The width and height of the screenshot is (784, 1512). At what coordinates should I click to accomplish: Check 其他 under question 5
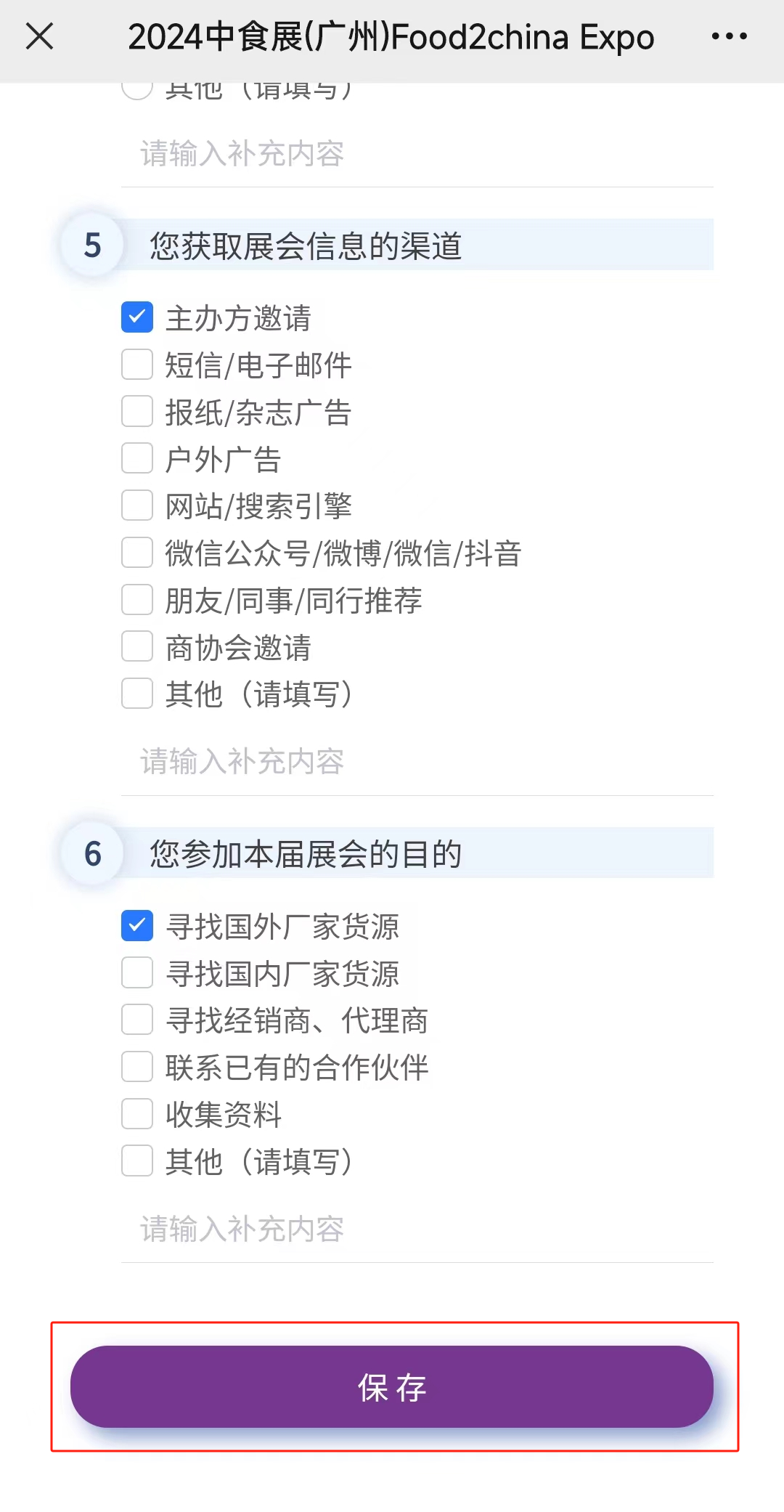(137, 694)
